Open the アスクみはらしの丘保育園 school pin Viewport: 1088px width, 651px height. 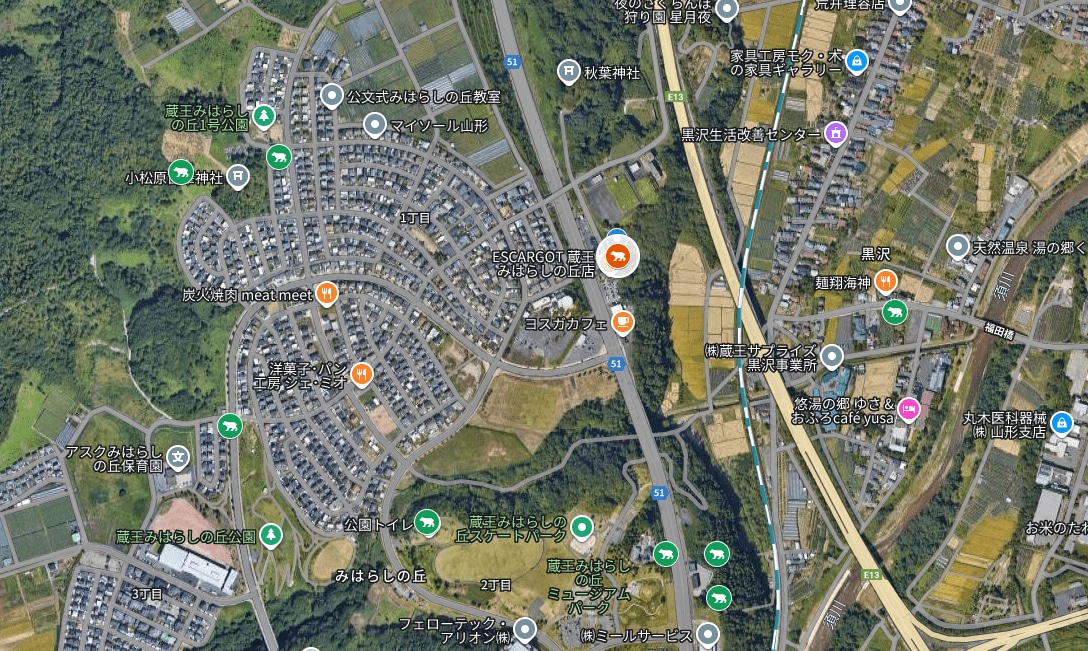point(179,458)
